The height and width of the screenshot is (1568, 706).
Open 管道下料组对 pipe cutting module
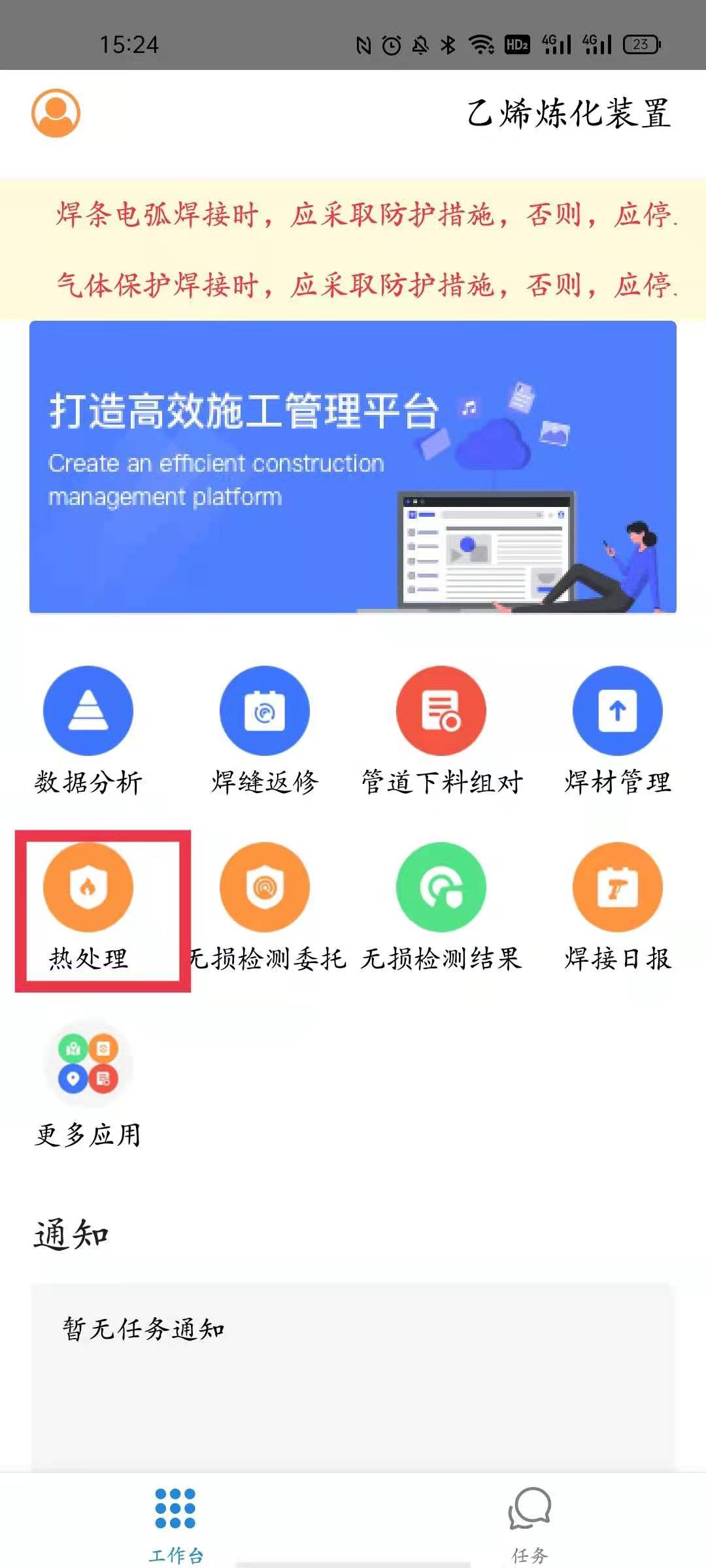(441, 712)
